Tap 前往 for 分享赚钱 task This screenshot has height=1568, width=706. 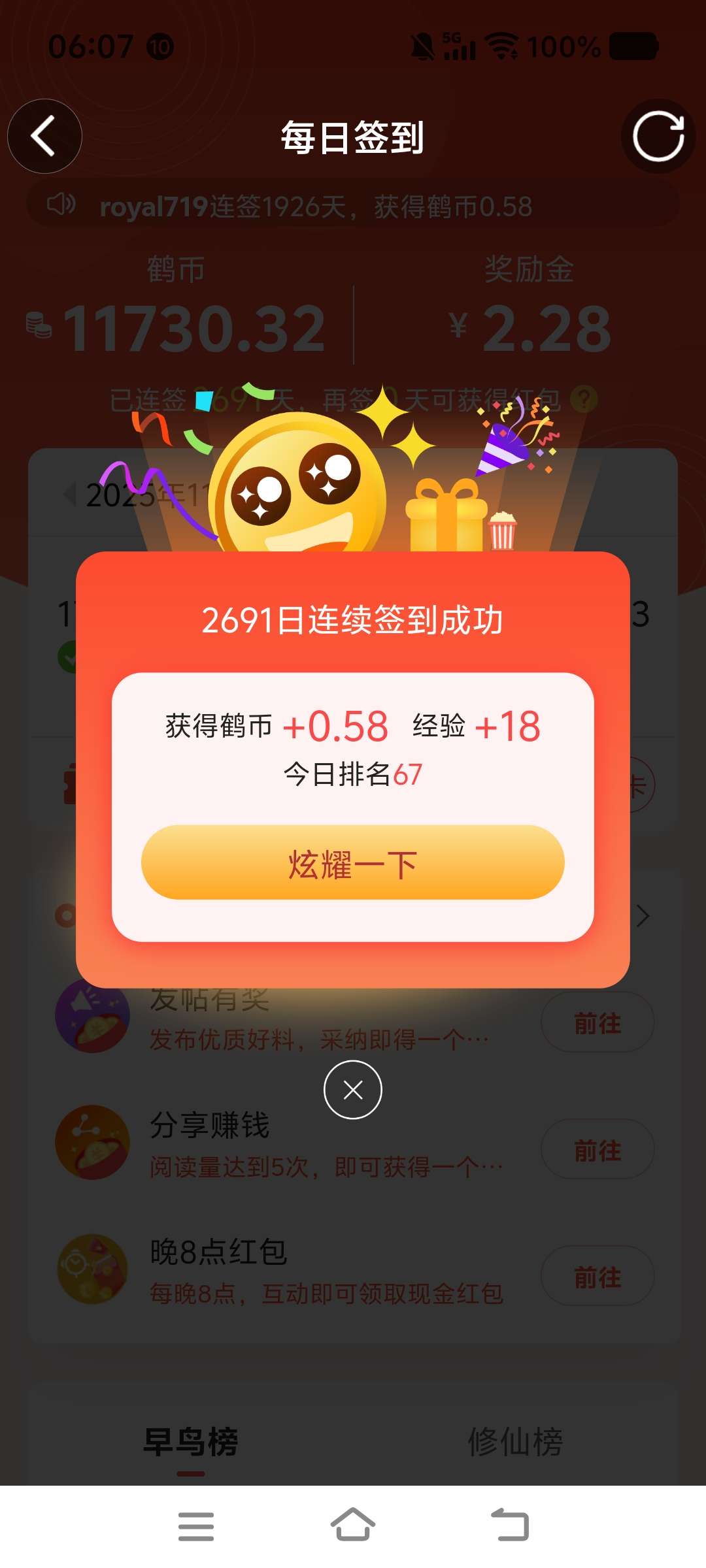(x=597, y=1149)
